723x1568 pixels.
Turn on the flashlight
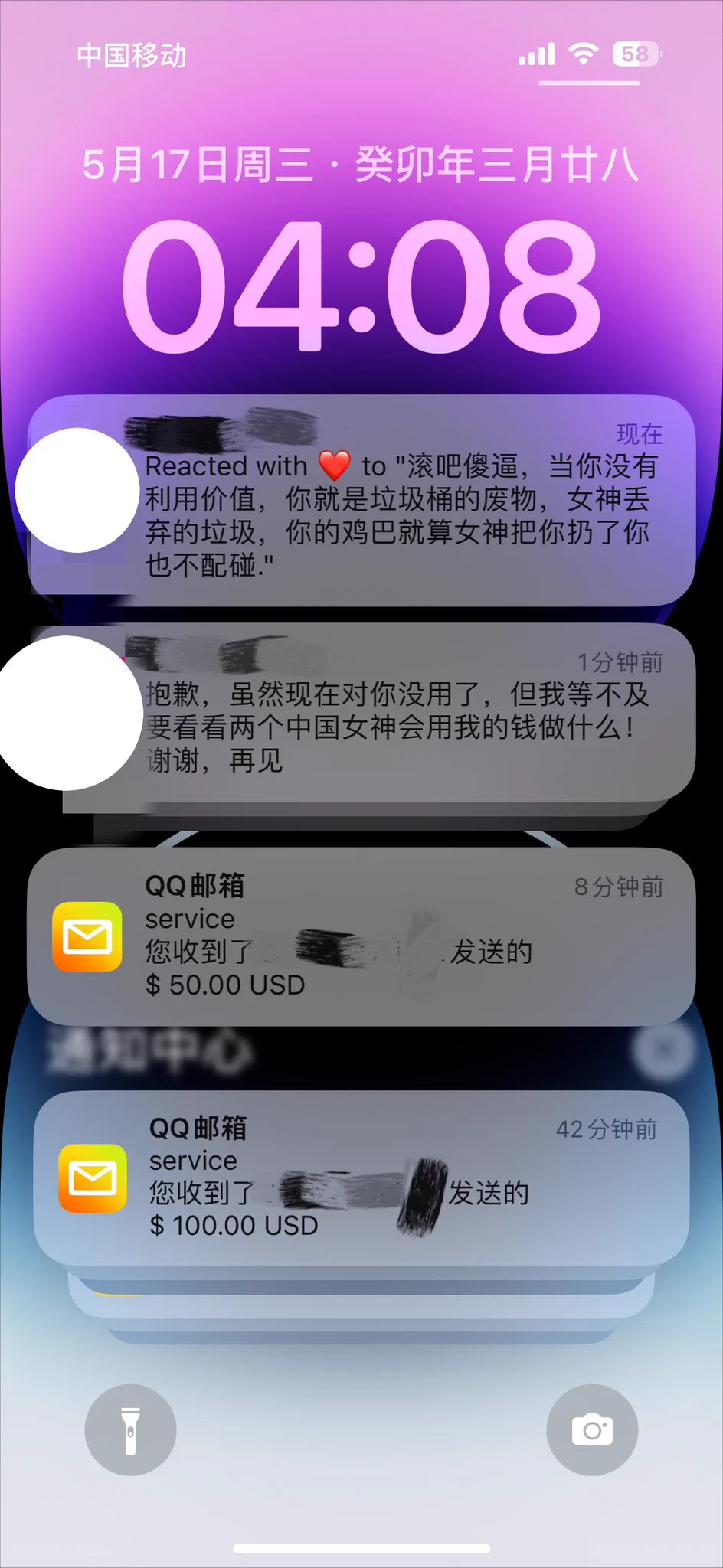(x=130, y=1429)
